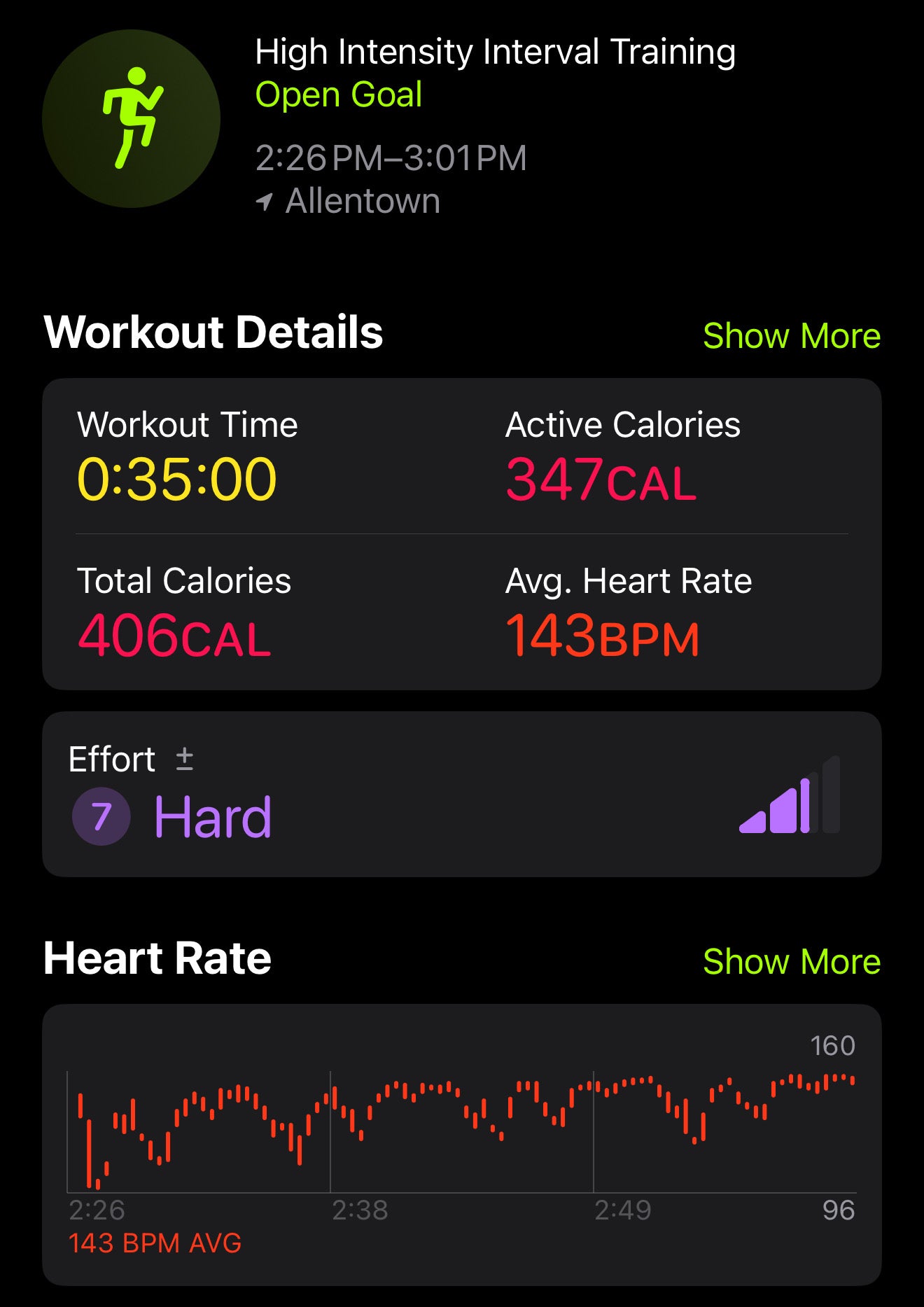Show more Heart Rate data
The height and width of the screenshot is (1307, 924).
click(791, 962)
